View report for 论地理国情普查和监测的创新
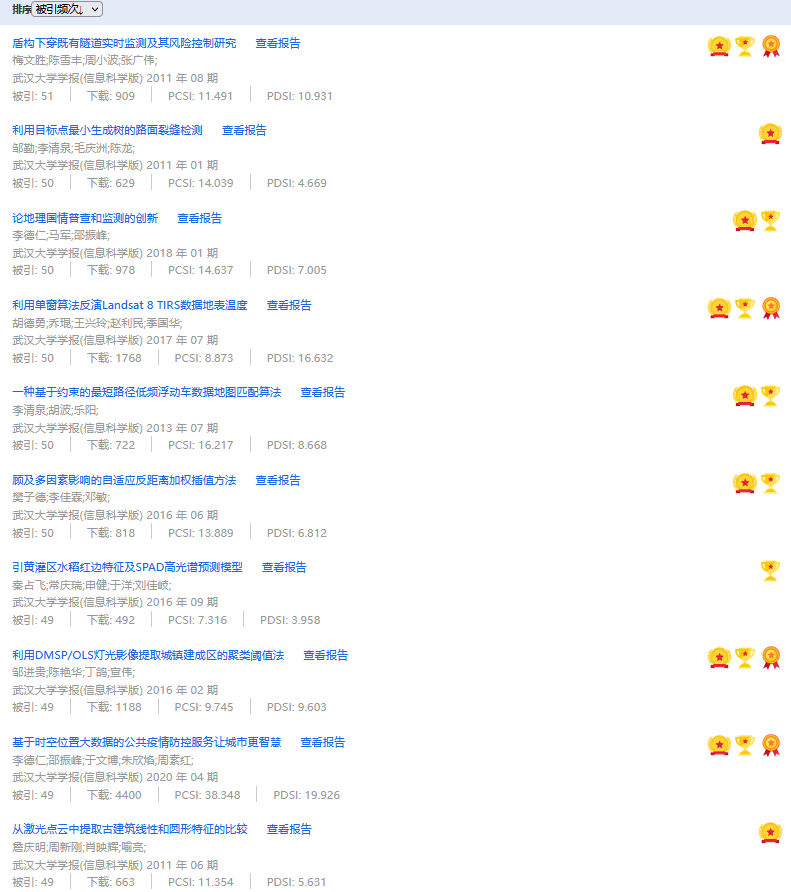 pyautogui.click(x=199, y=218)
